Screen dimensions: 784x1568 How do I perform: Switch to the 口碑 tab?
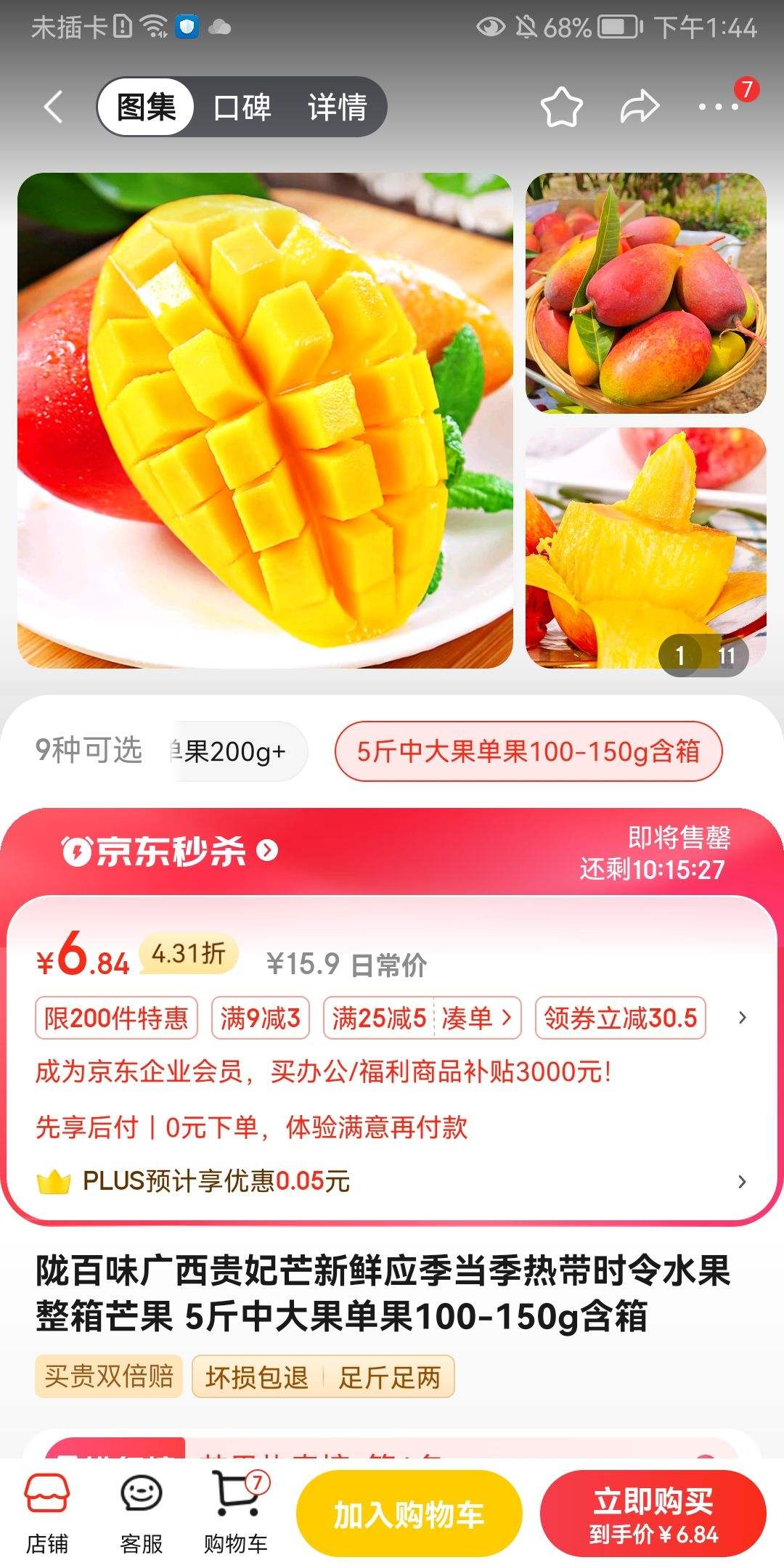tap(241, 106)
